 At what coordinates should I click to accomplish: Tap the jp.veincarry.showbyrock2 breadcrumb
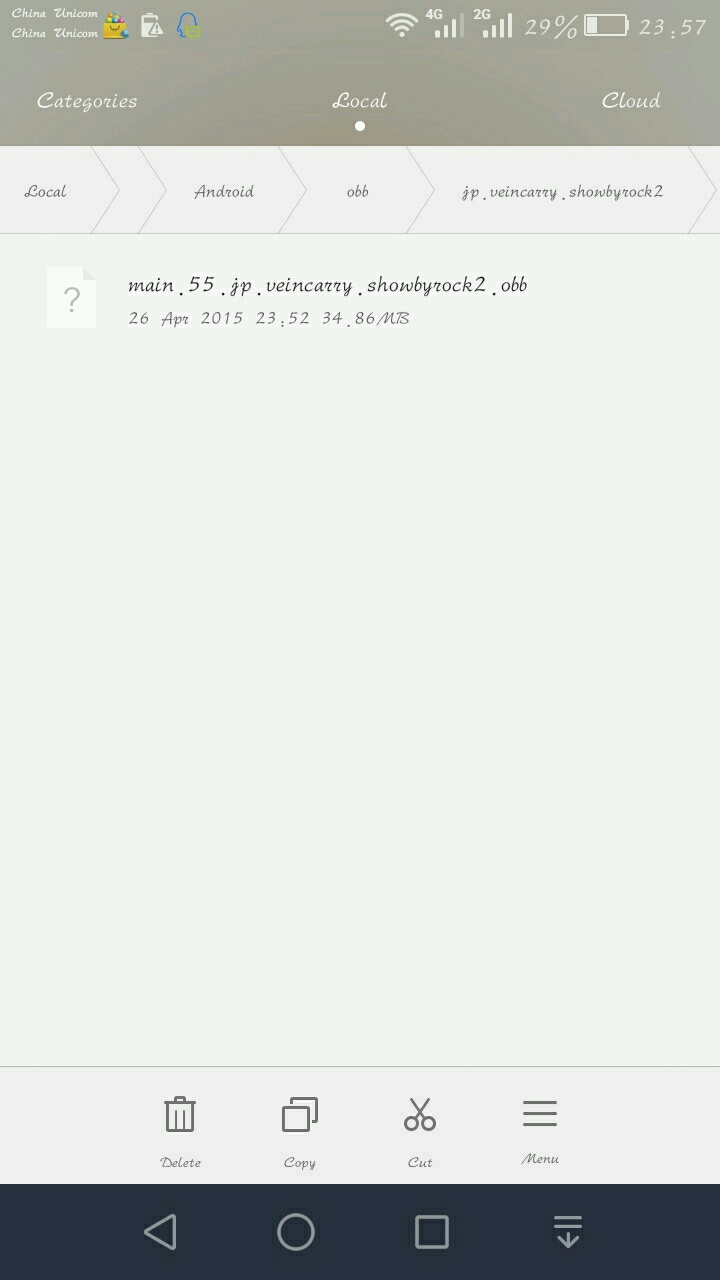[x=562, y=191]
